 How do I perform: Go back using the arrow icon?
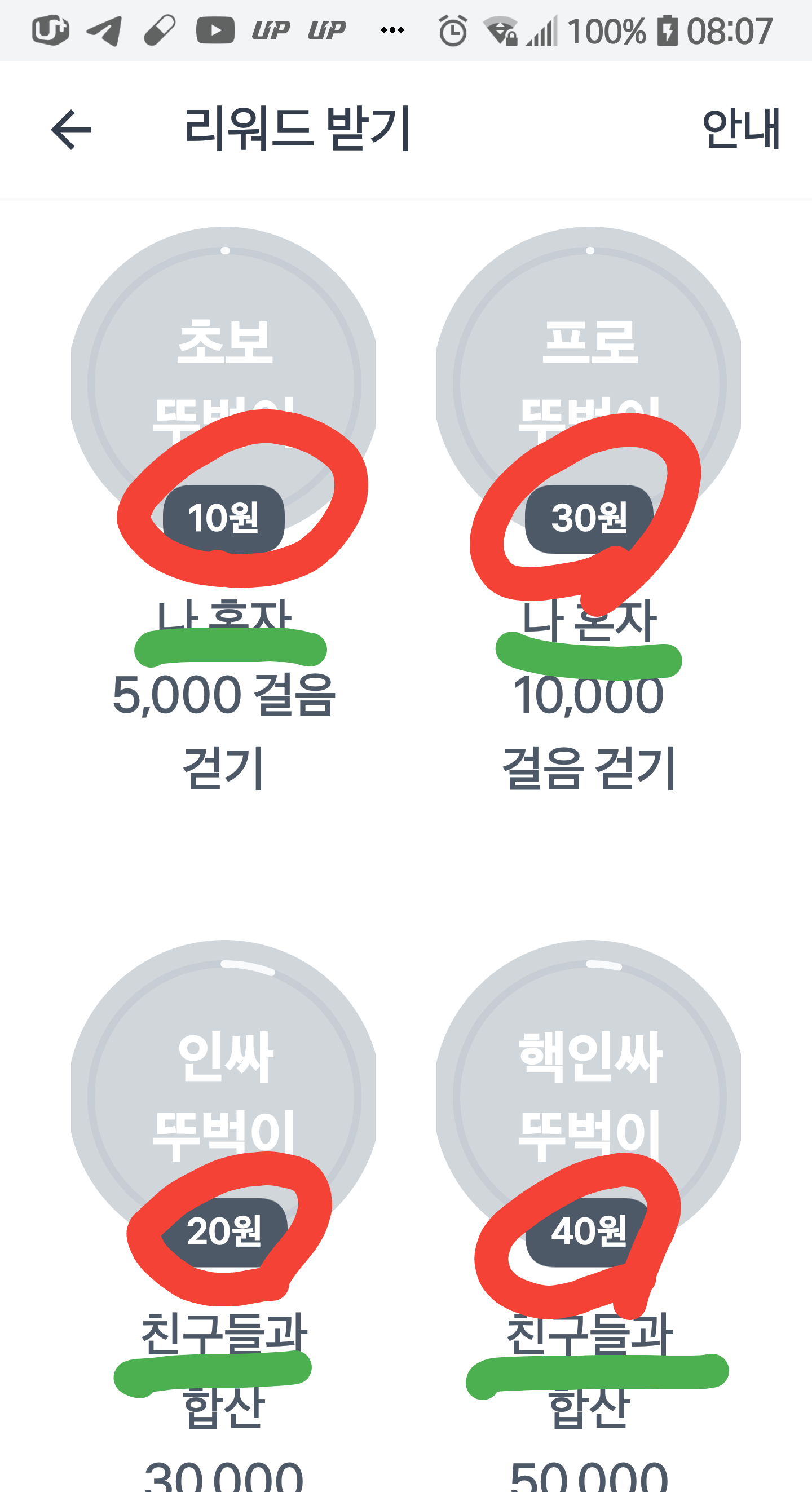pos(71,130)
